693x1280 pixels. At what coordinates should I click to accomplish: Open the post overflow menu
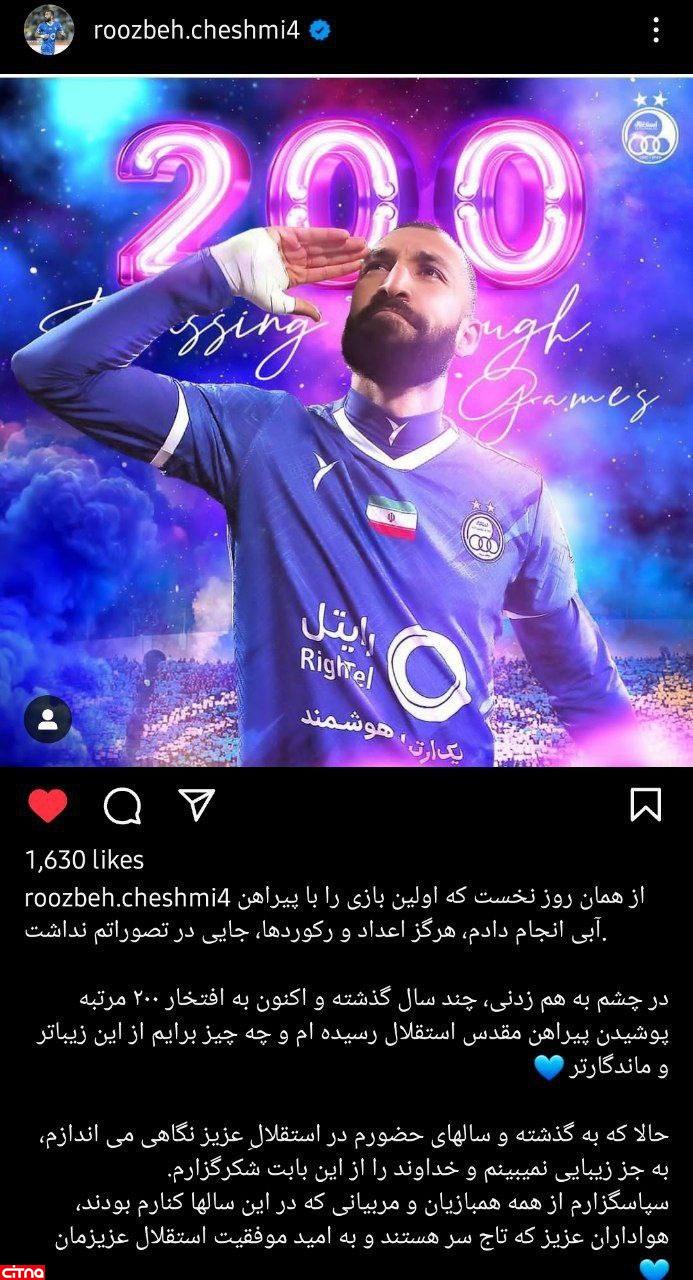tap(656, 31)
